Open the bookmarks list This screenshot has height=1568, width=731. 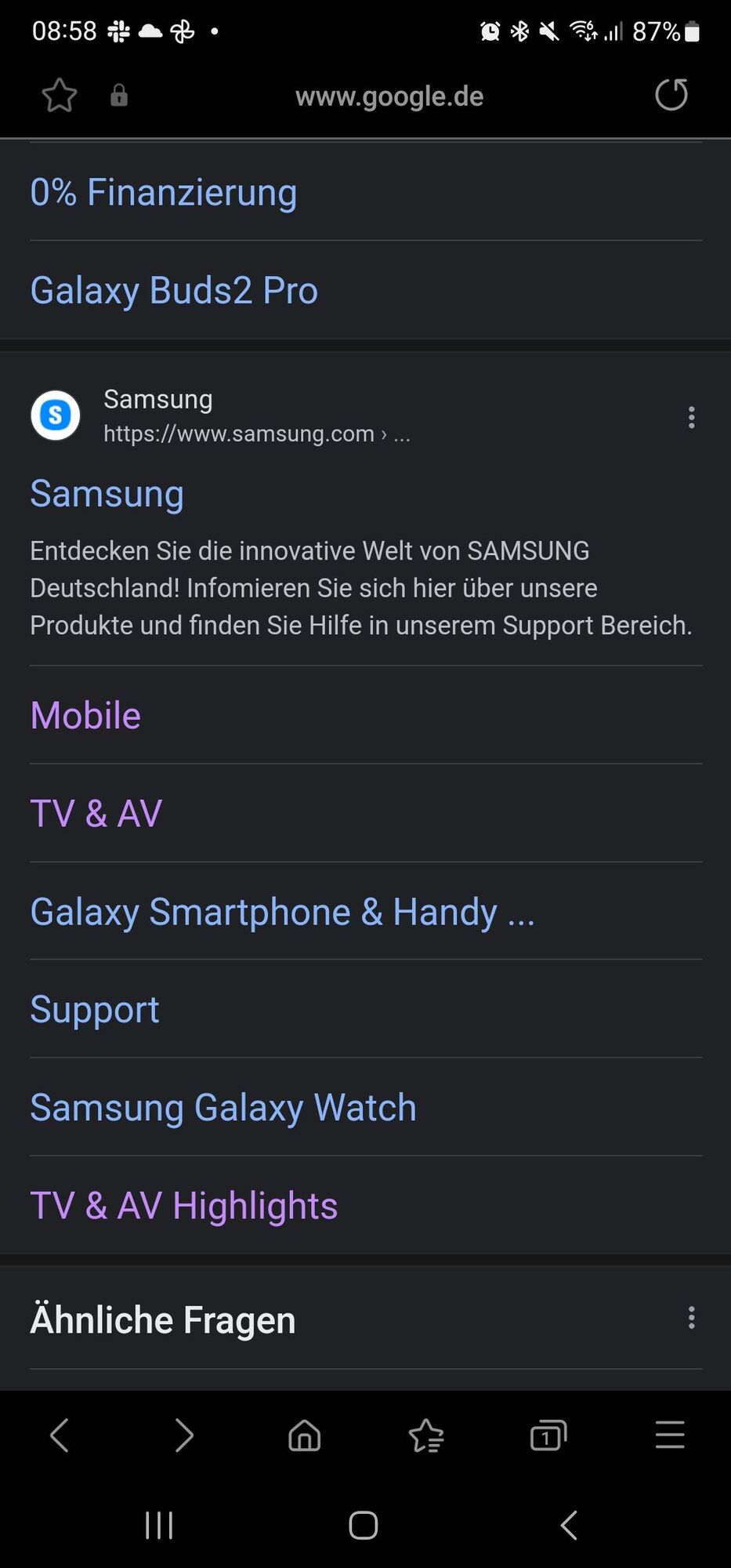coord(427,1436)
